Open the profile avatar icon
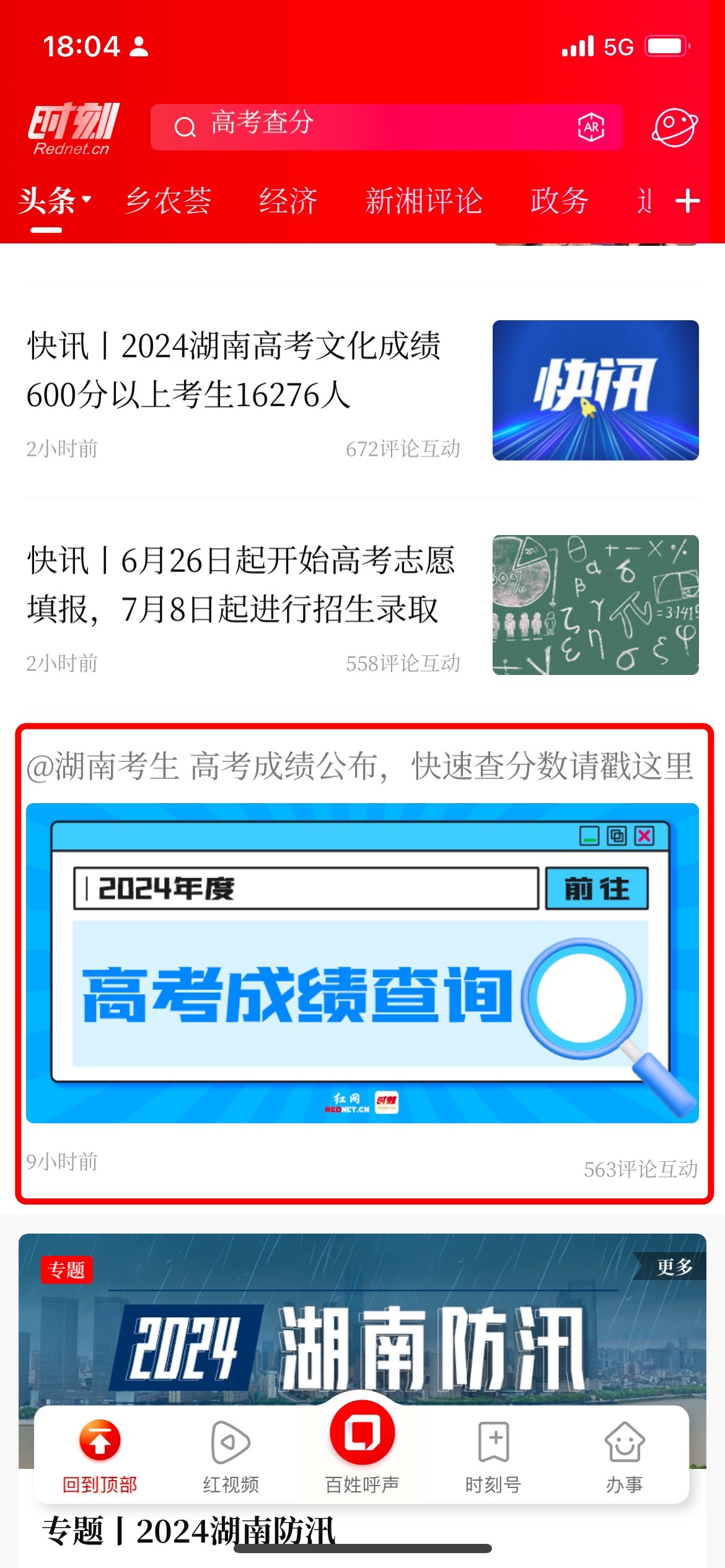This screenshot has width=725, height=1568. click(674, 127)
